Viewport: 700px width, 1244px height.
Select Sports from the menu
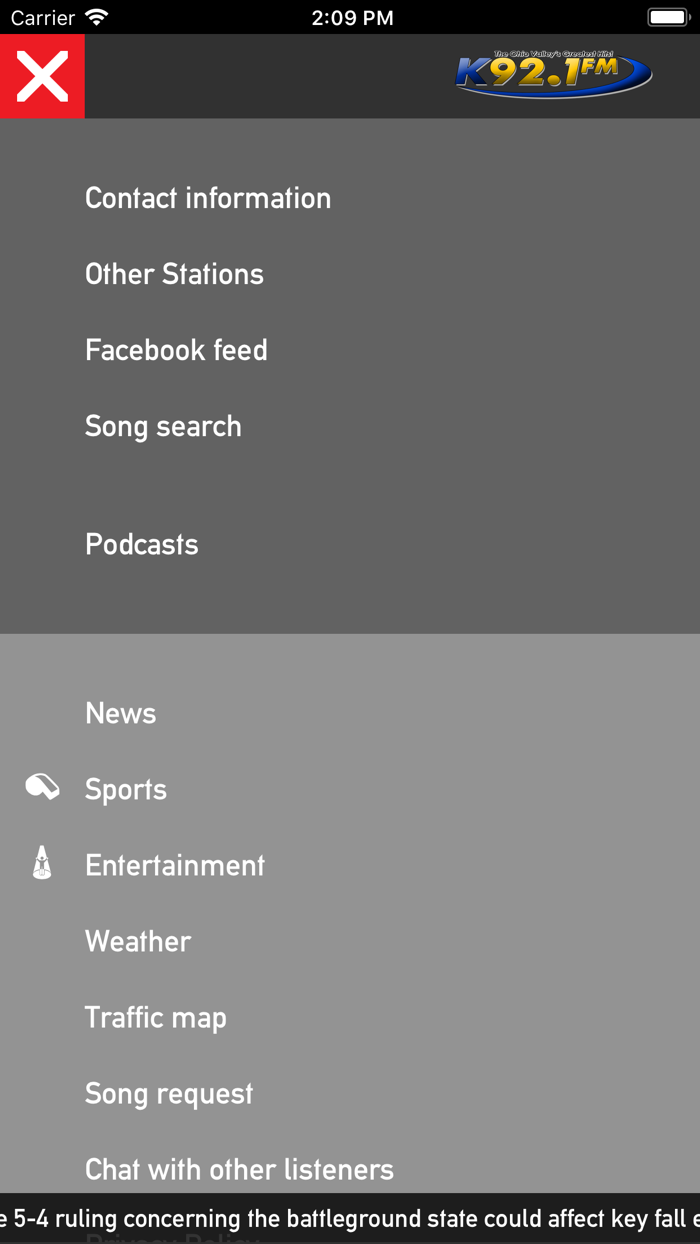(126, 789)
